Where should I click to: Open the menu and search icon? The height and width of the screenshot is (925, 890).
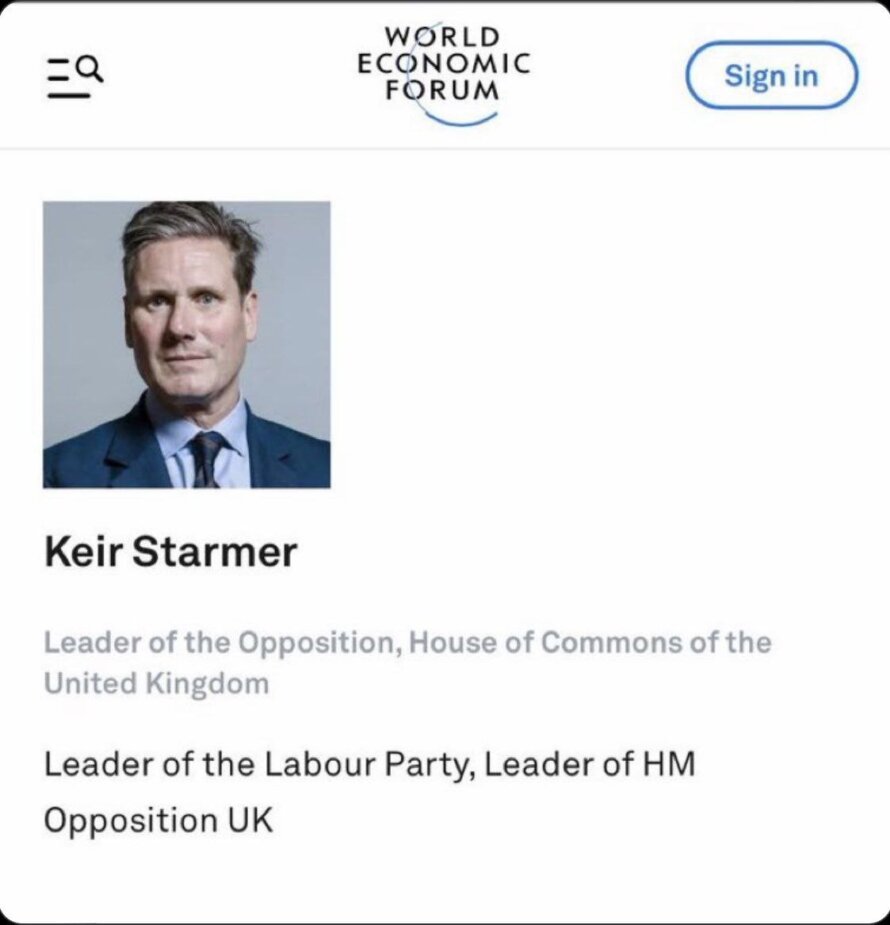(74, 77)
